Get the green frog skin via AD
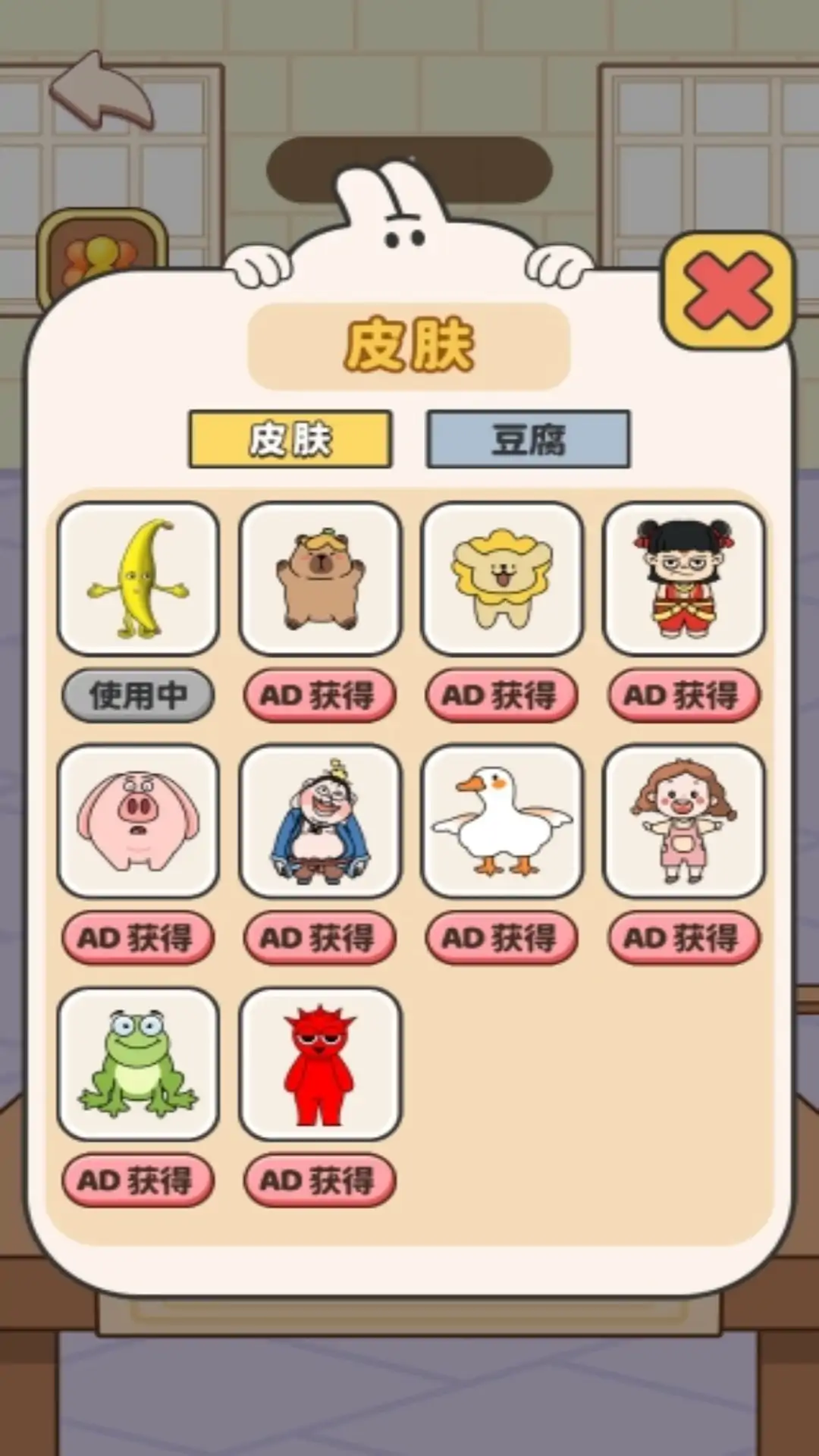 [x=138, y=1180]
